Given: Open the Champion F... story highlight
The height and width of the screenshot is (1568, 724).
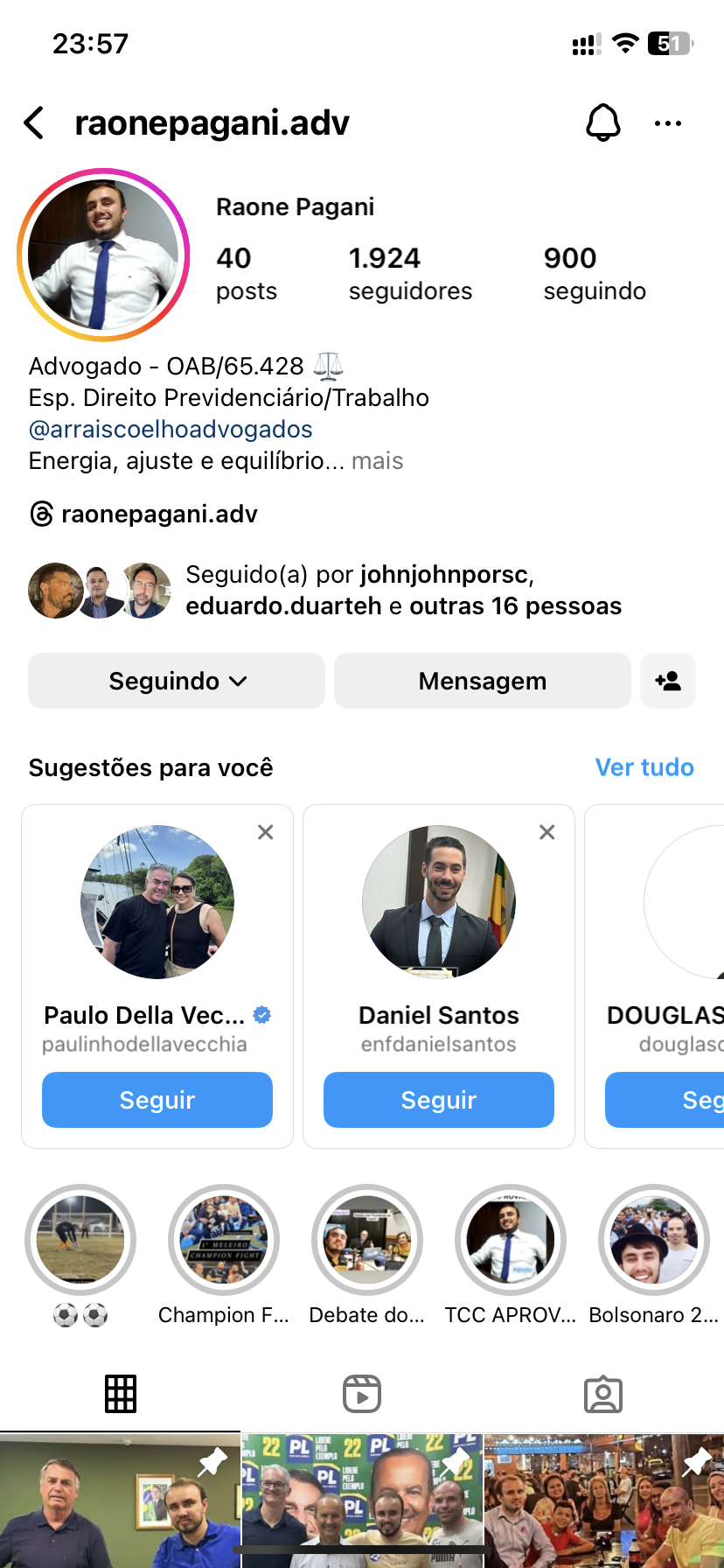Looking at the screenshot, I should point(224,1241).
